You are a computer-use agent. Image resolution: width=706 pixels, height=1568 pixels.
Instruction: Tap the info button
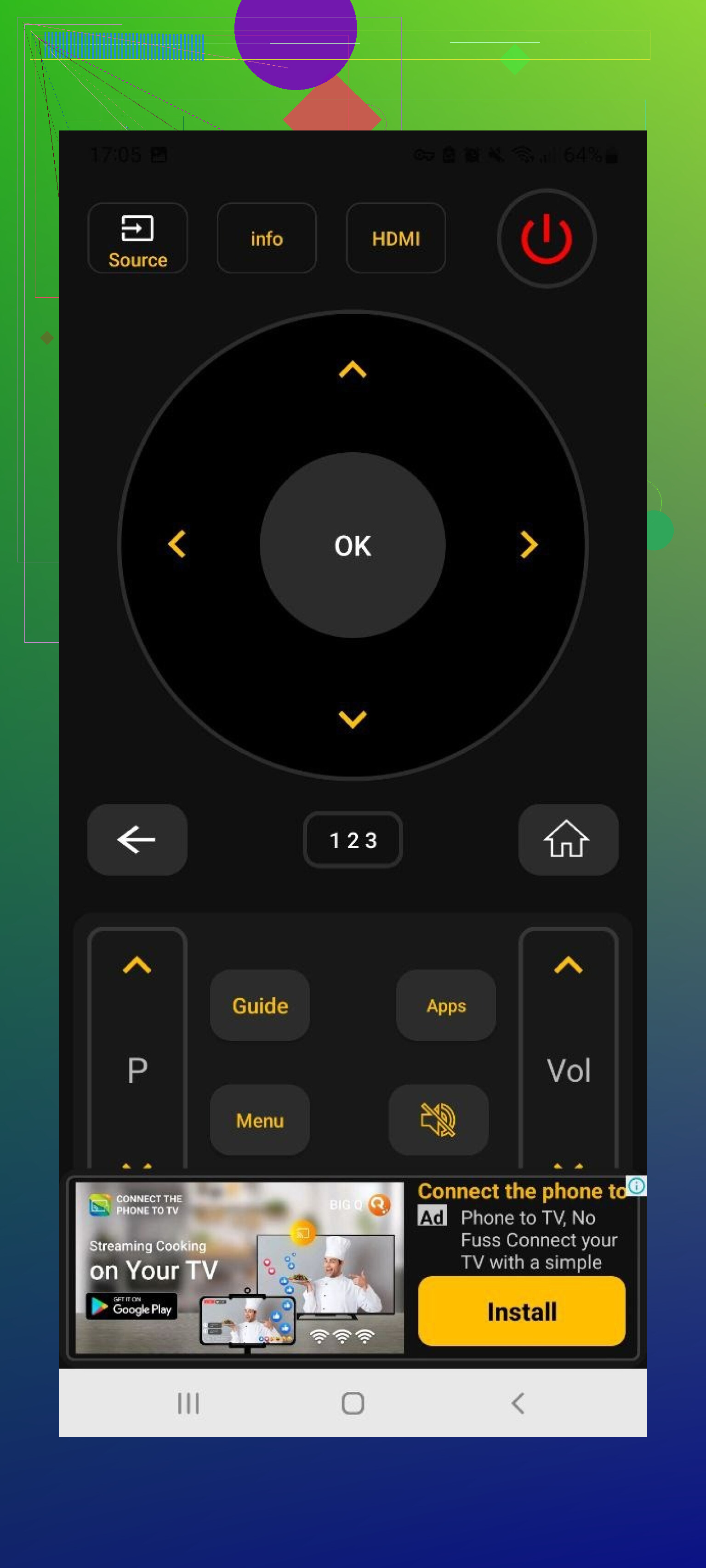tap(267, 238)
